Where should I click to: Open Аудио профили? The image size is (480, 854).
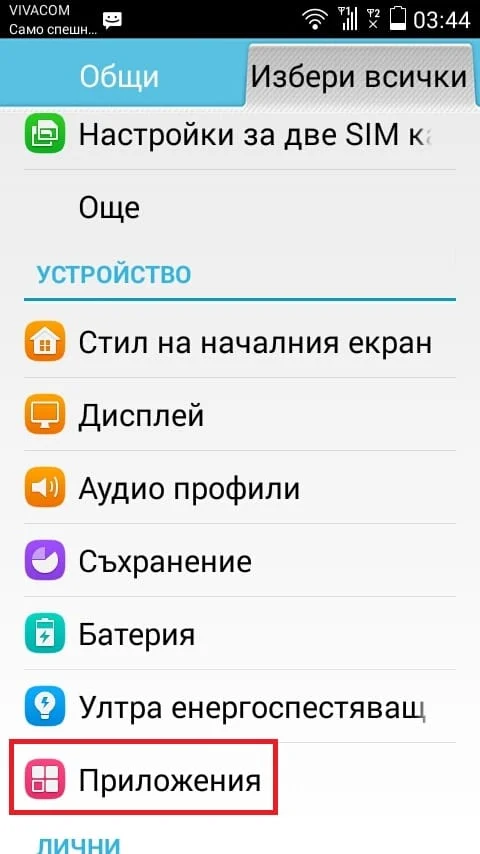click(x=240, y=488)
